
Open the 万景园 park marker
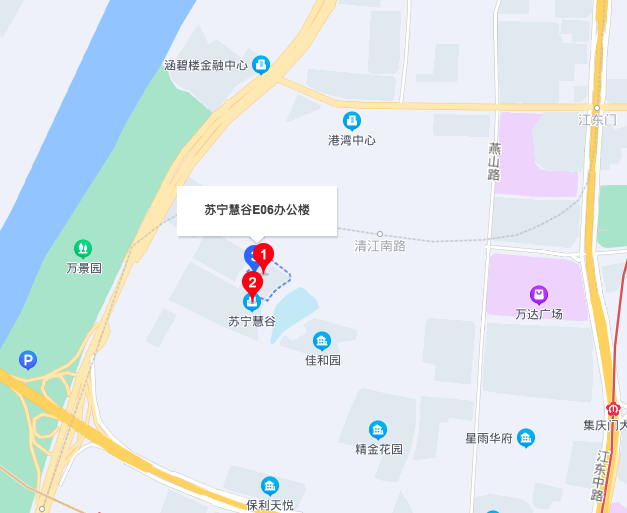(x=84, y=248)
